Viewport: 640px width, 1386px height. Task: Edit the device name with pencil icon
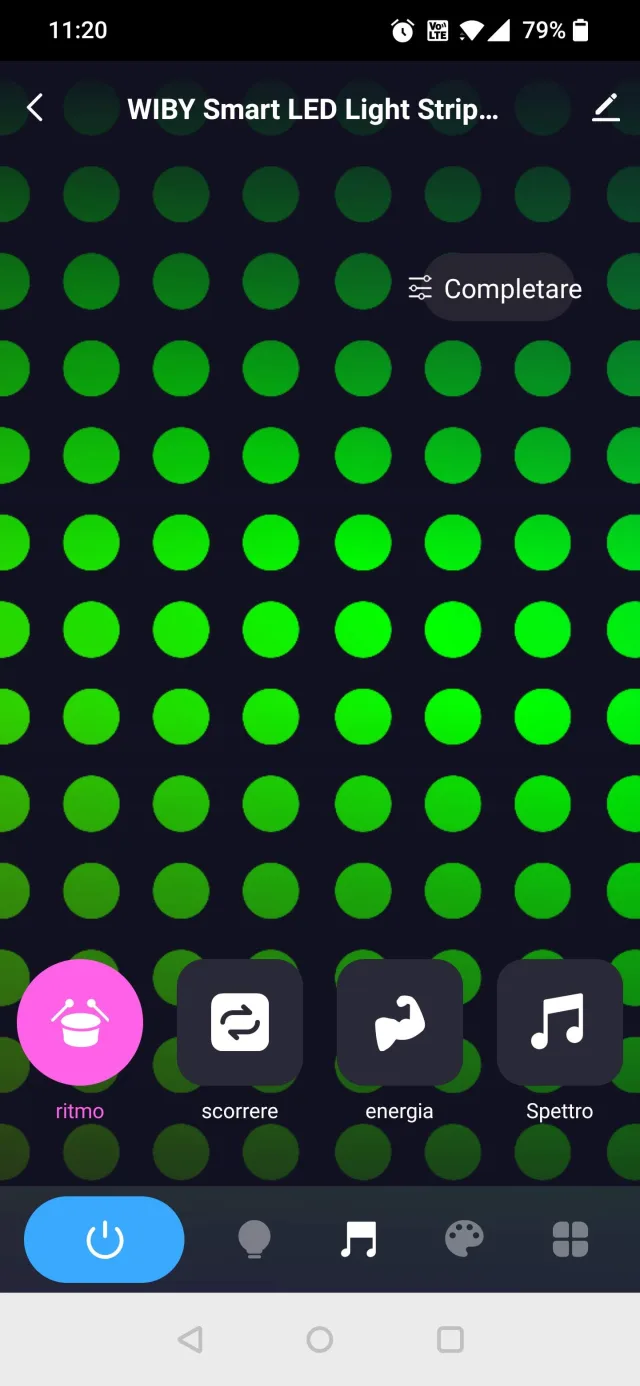click(x=605, y=108)
